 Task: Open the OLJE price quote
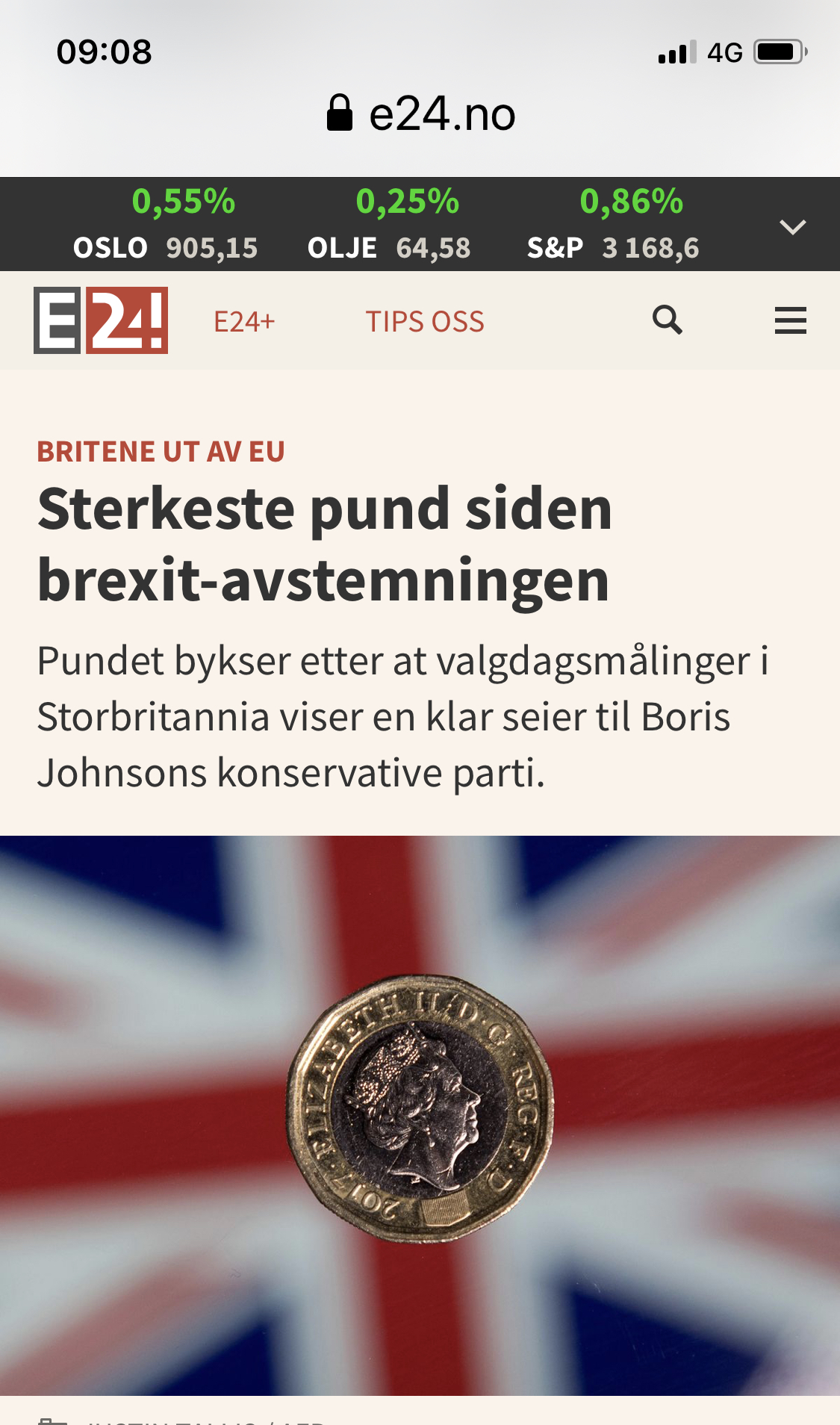pyautogui.click(x=389, y=226)
